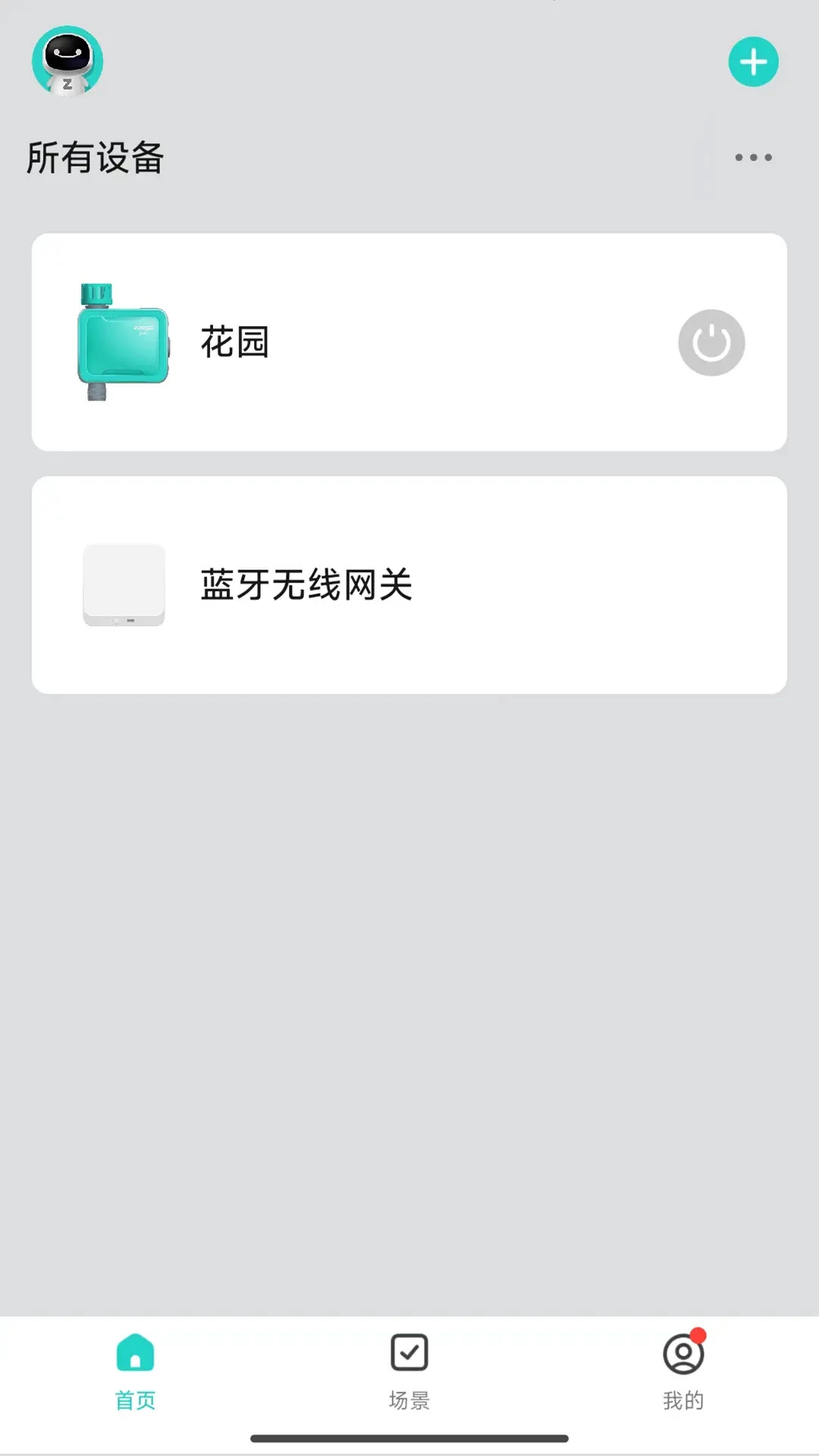Image resolution: width=819 pixels, height=1456 pixels.
Task: Switch to the 我的 tab
Action: click(x=681, y=1373)
